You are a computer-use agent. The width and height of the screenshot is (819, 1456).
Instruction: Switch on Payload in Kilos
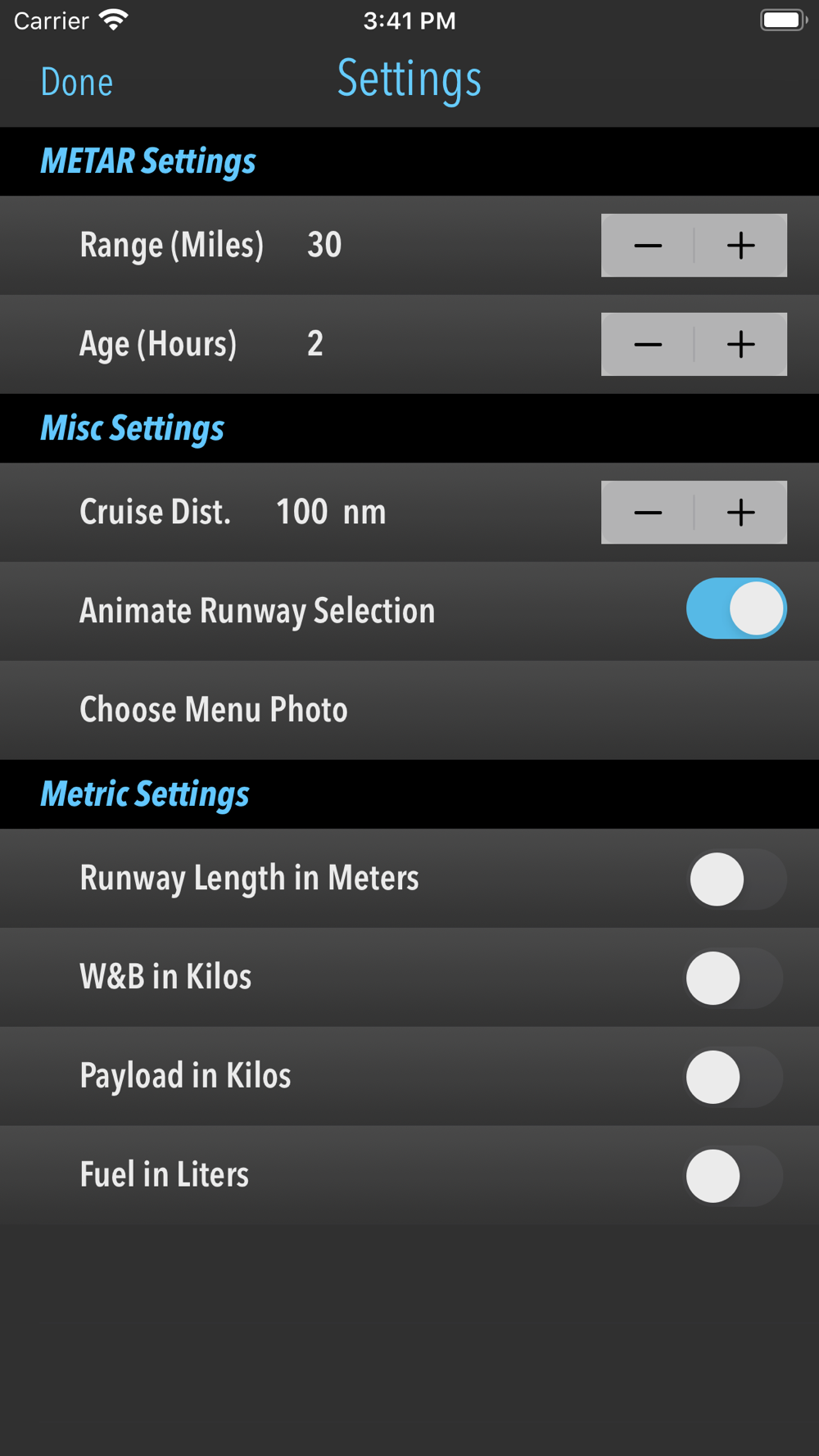(735, 1077)
